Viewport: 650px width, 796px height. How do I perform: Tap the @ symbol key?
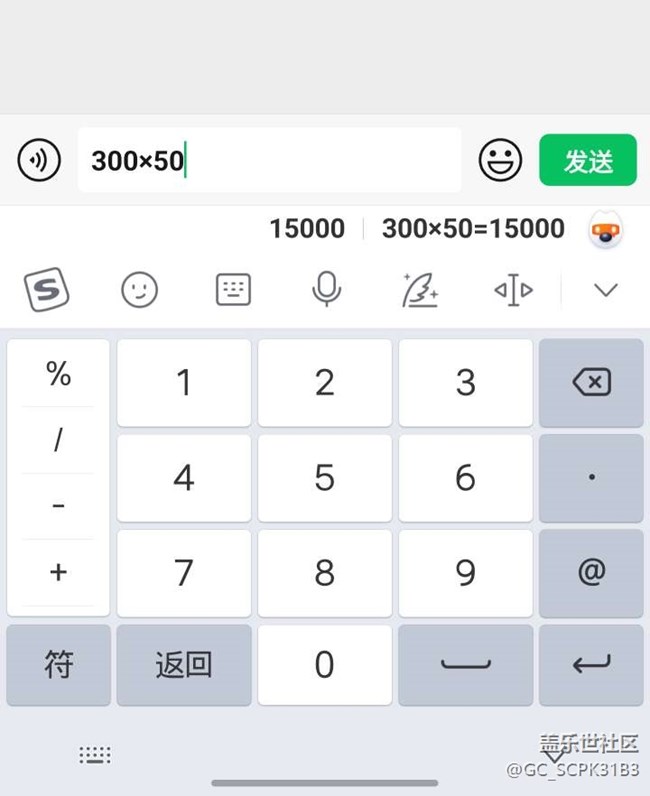tap(591, 572)
